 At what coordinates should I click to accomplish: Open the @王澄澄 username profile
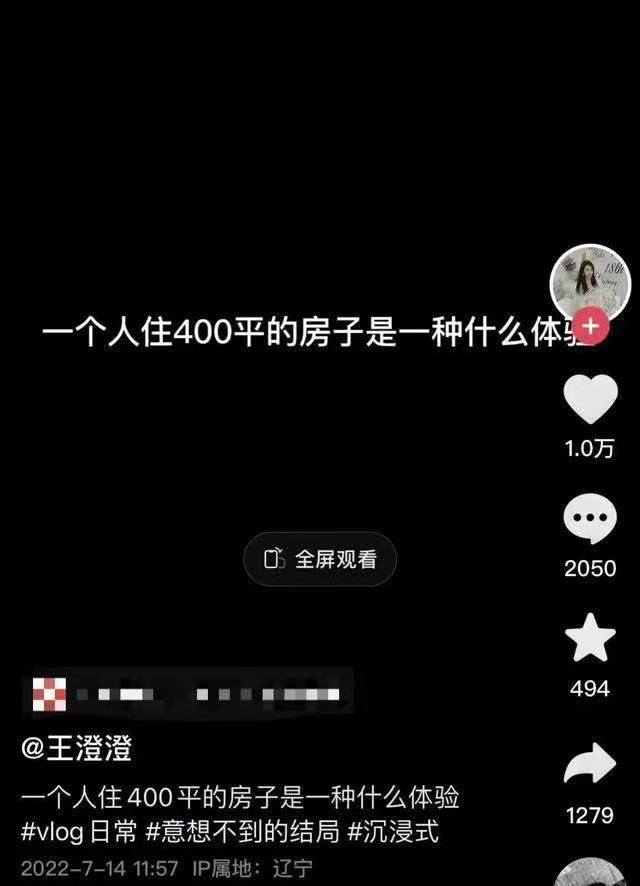point(76,748)
